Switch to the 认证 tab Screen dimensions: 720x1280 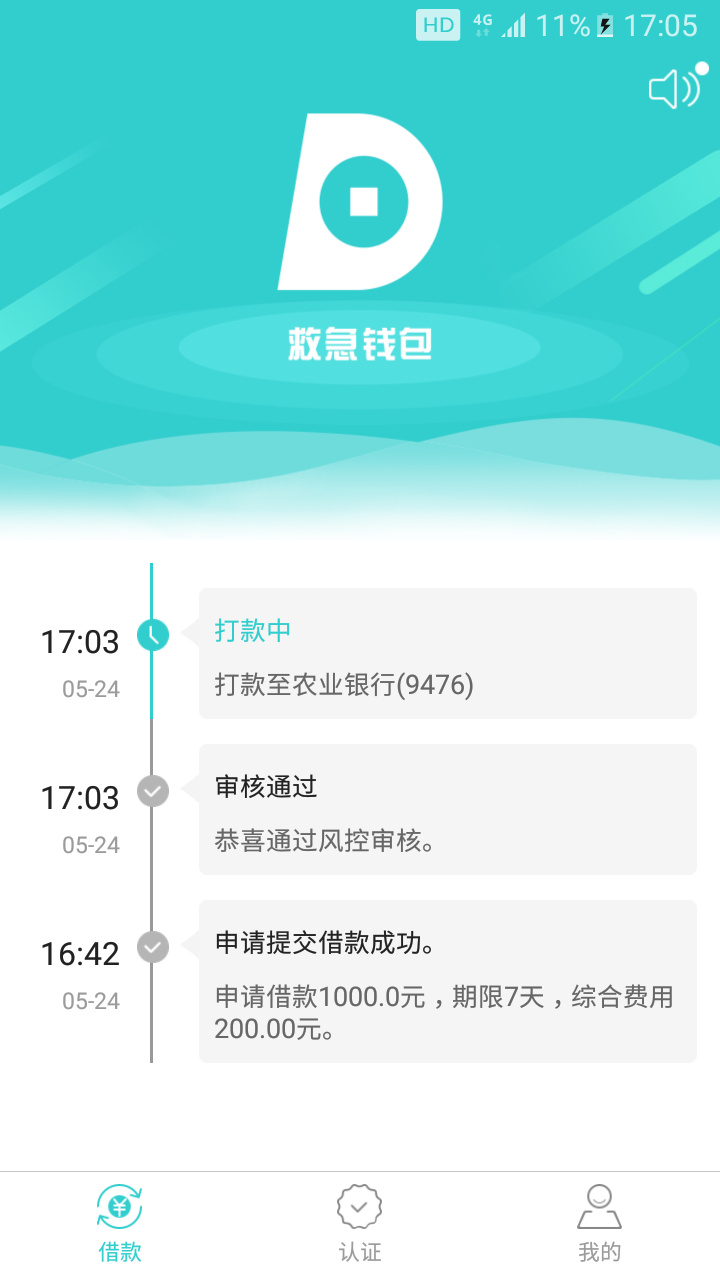(x=360, y=1223)
